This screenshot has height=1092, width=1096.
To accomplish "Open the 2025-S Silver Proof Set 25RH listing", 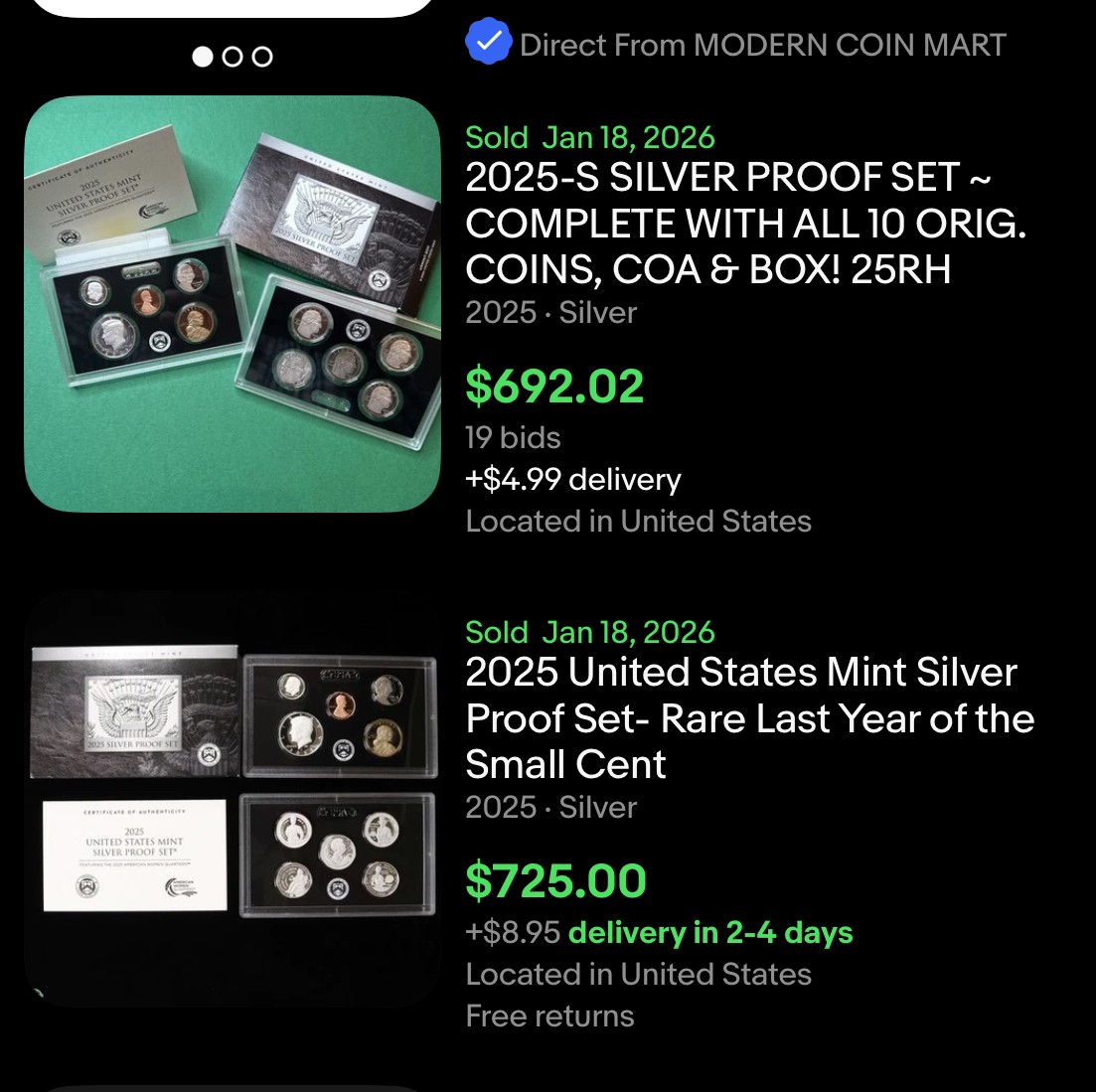I will coord(745,224).
